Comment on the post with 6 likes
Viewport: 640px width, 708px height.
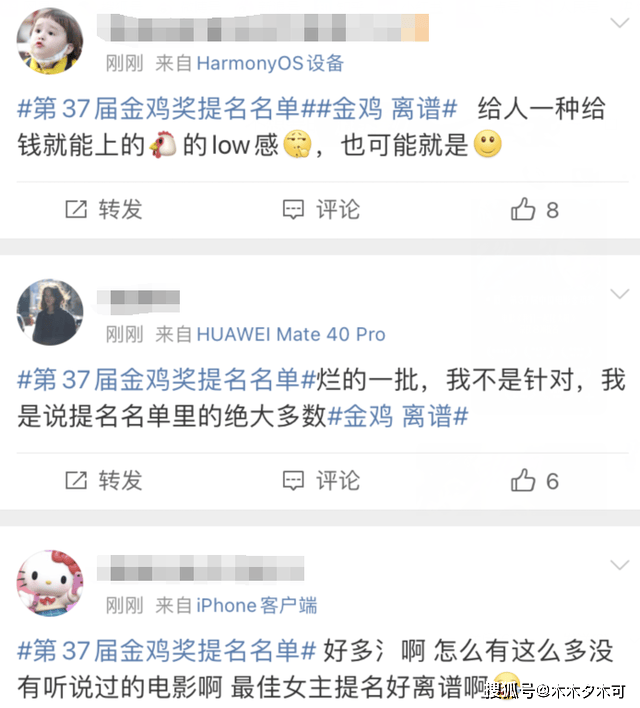[x=321, y=480]
